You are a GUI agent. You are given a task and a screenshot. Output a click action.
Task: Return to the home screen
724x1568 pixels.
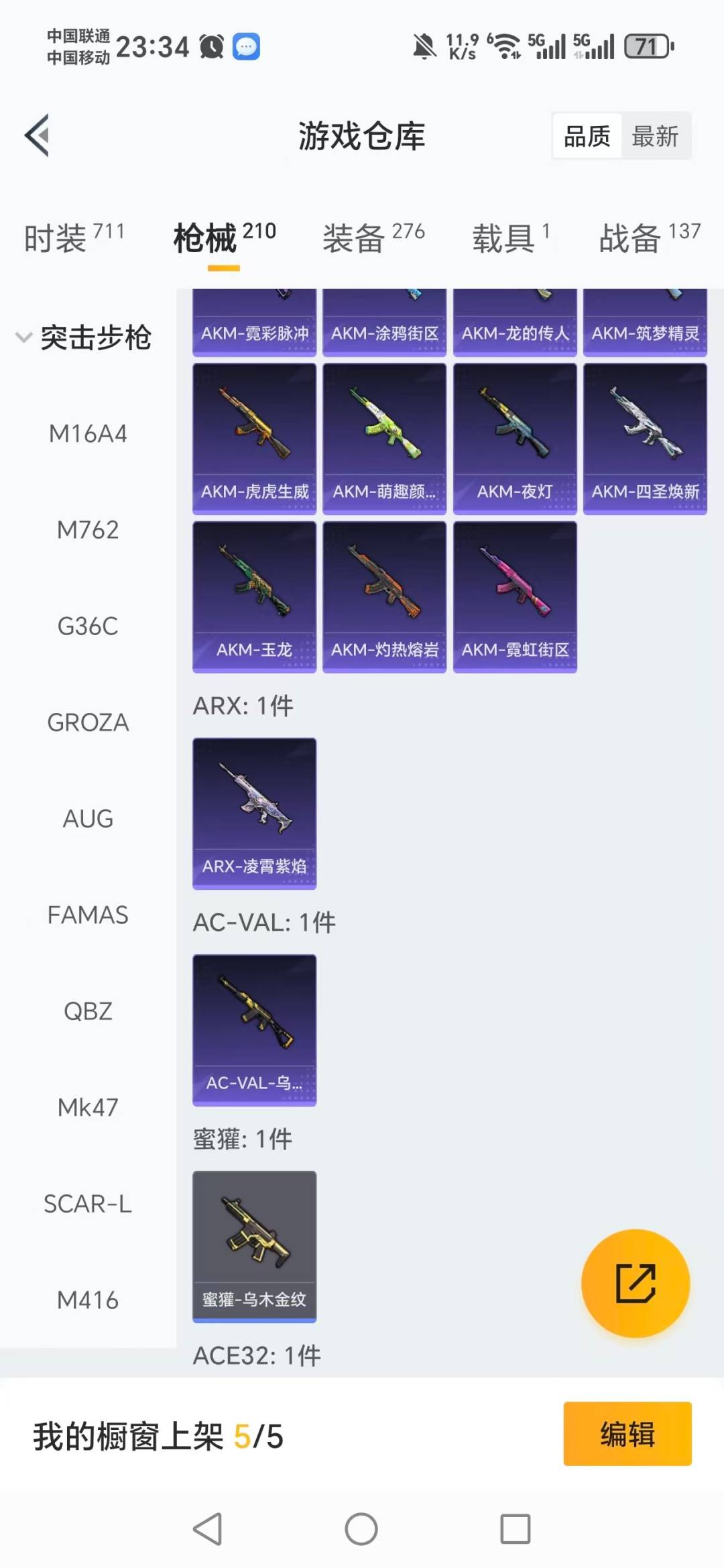361,1529
